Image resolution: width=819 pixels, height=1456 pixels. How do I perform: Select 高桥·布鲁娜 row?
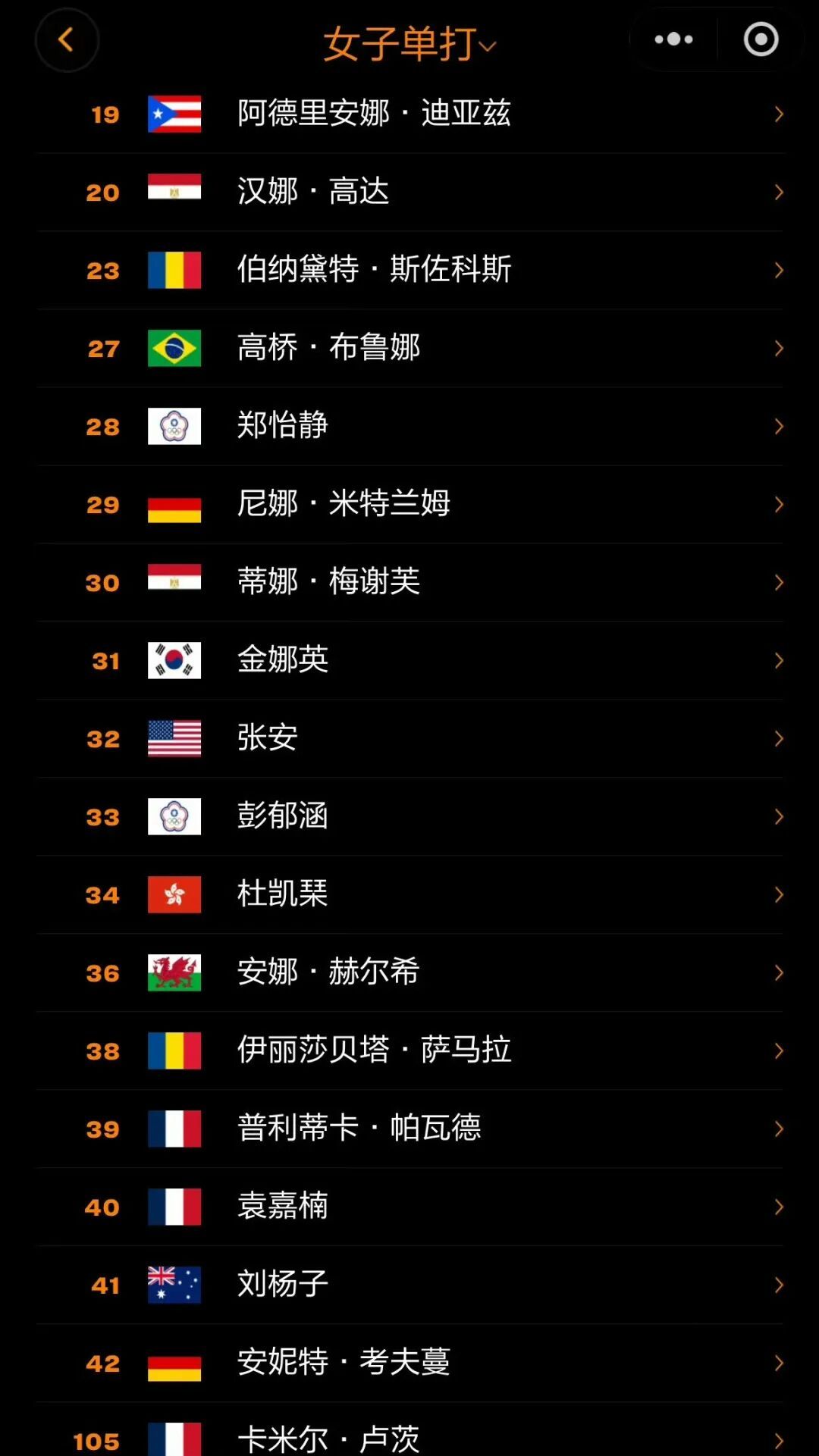pyautogui.click(x=409, y=348)
